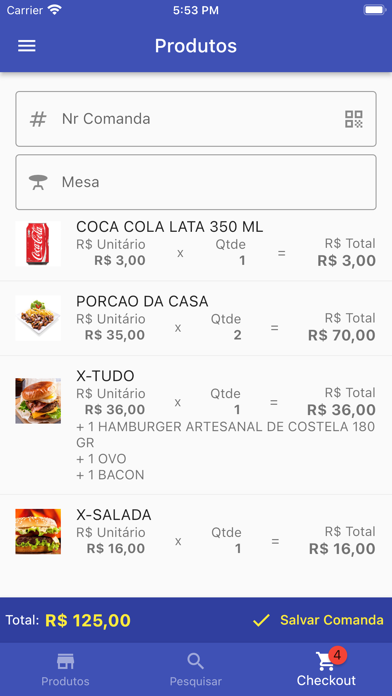Screen dimensions: 392x696
Task: Open the COCA COLA LATA 350 ML item
Action: (x=196, y=244)
